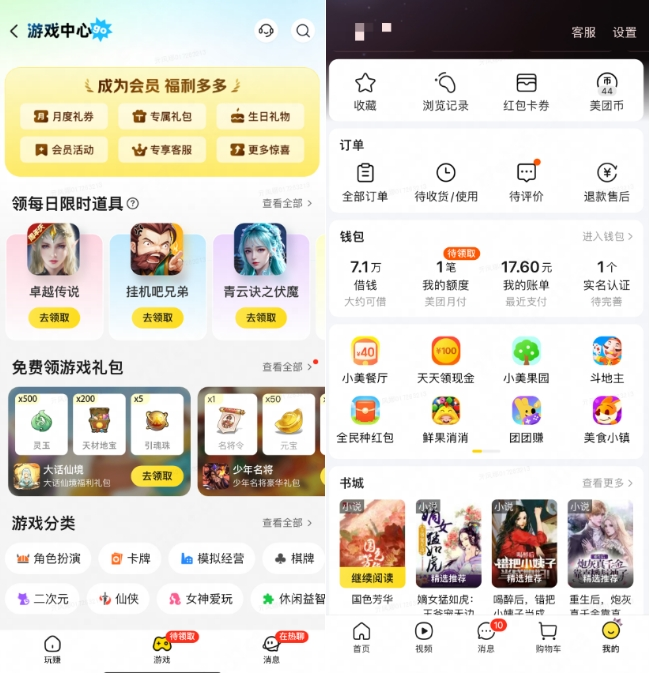Open the 国色芳华 book cover

[372, 543]
